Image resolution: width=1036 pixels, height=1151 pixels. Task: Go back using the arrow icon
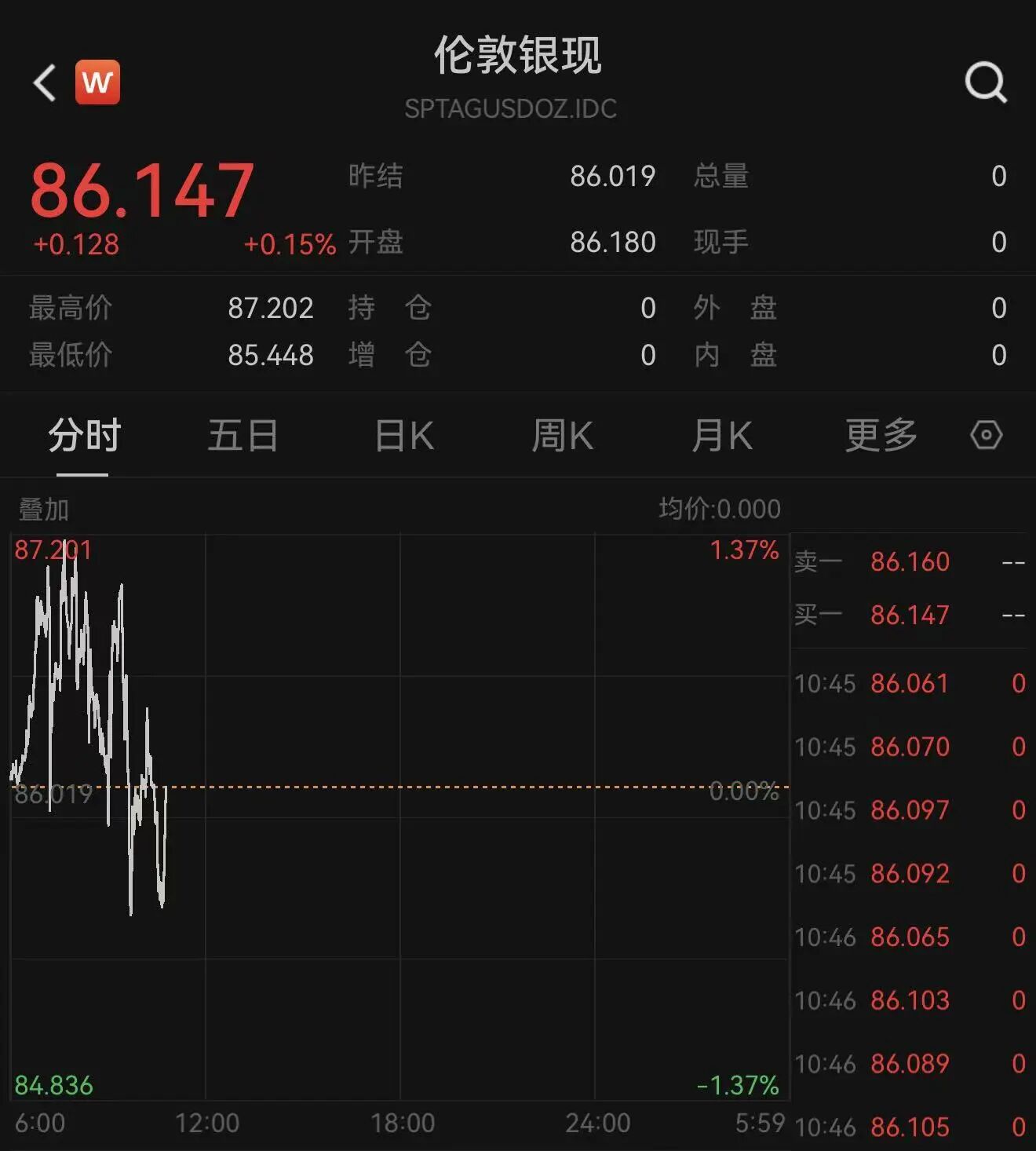(x=45, y=82)
